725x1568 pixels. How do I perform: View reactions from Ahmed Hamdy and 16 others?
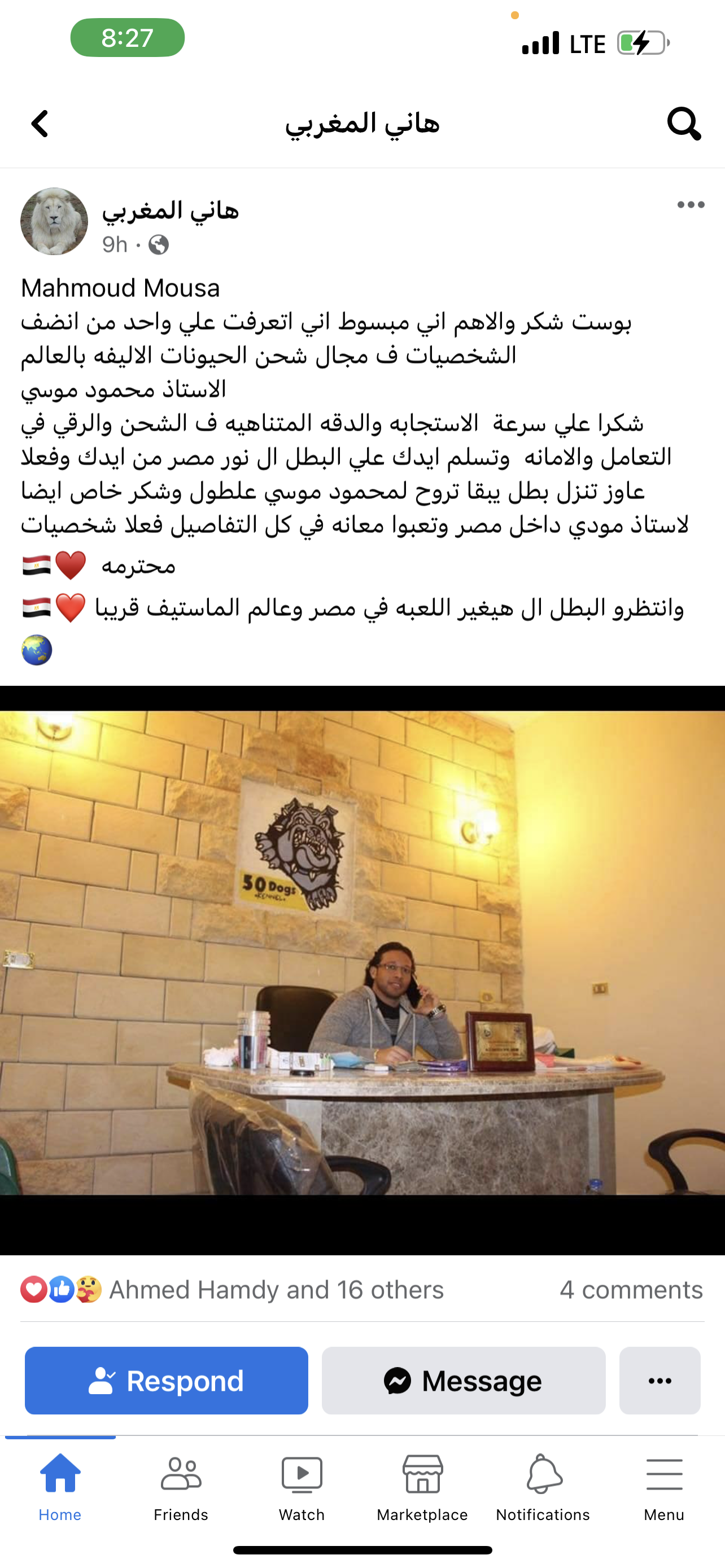pos(276,1290)
